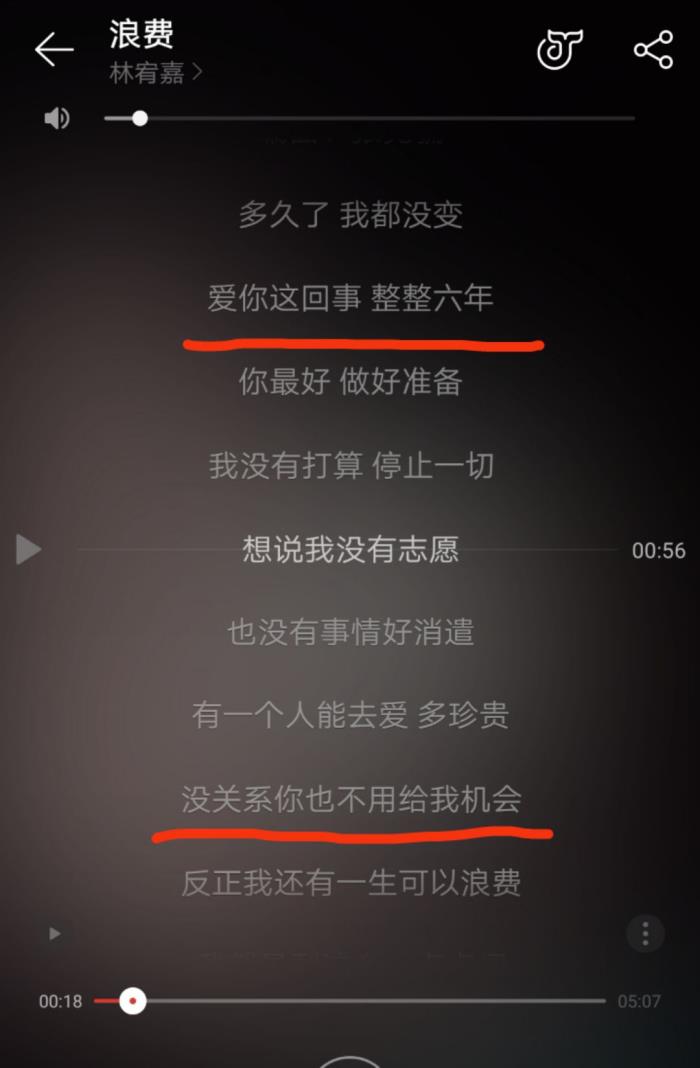This screenshot has width=700, height=1068.
Task: Share the song 浪费
Action: pos(653,49)
